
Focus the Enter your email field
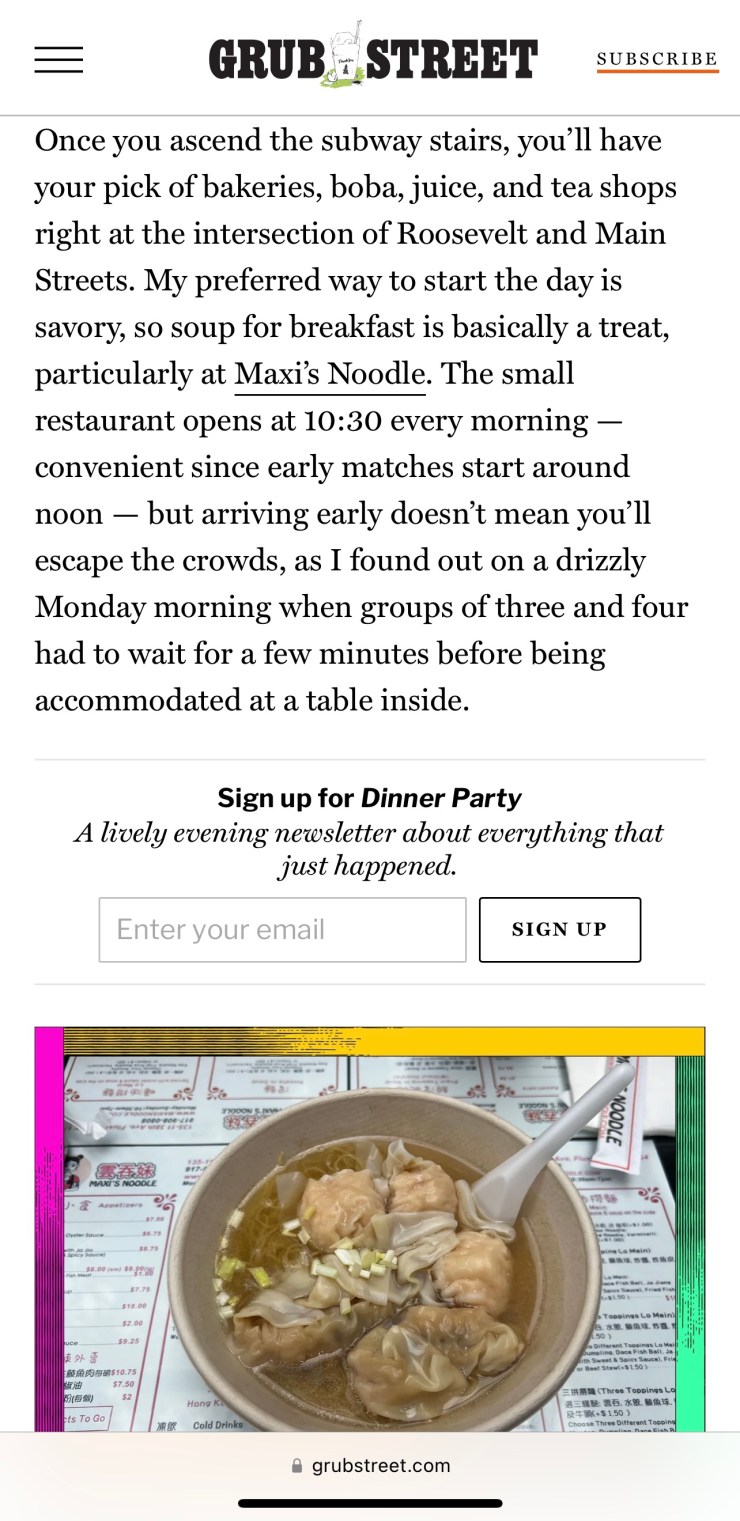point(282,930)
